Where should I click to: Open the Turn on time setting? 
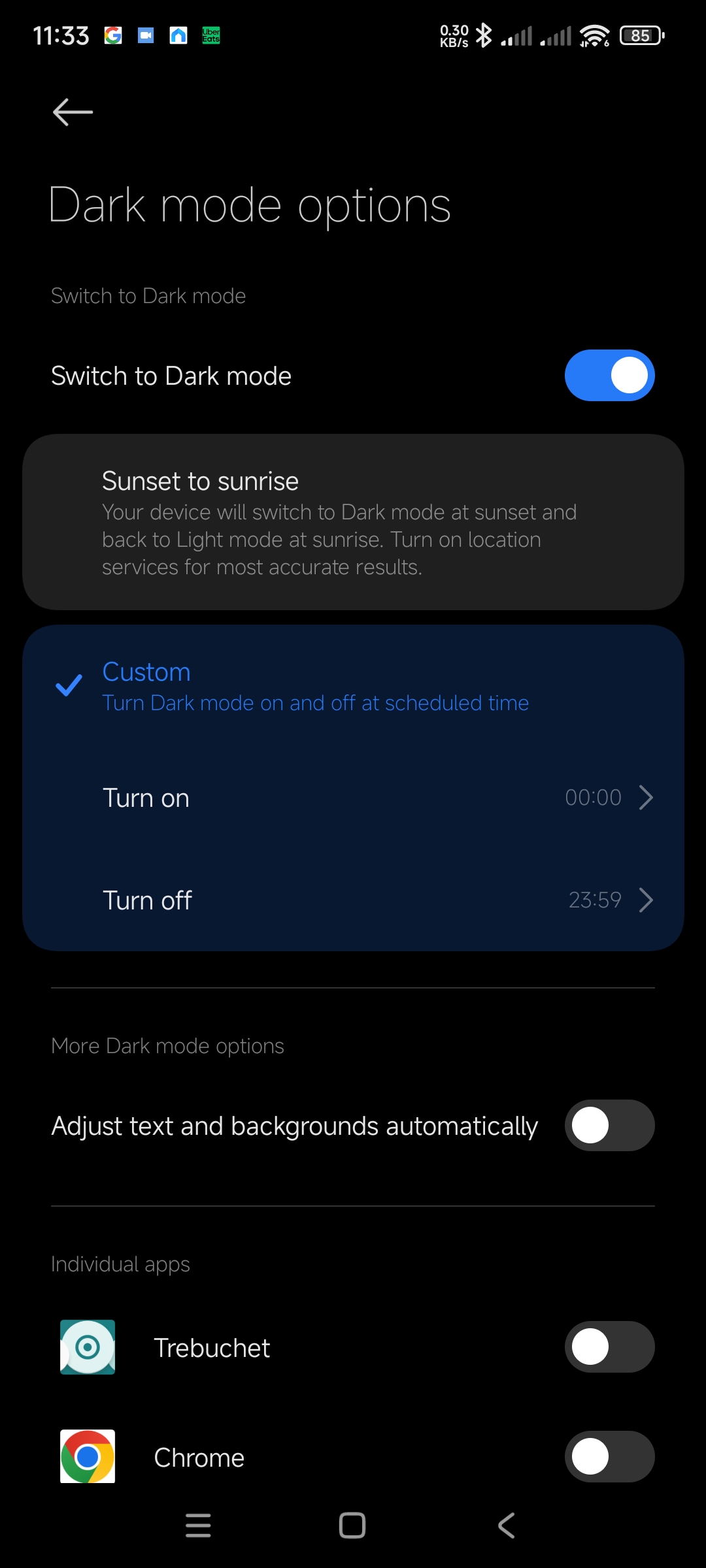tap(353, 798)
